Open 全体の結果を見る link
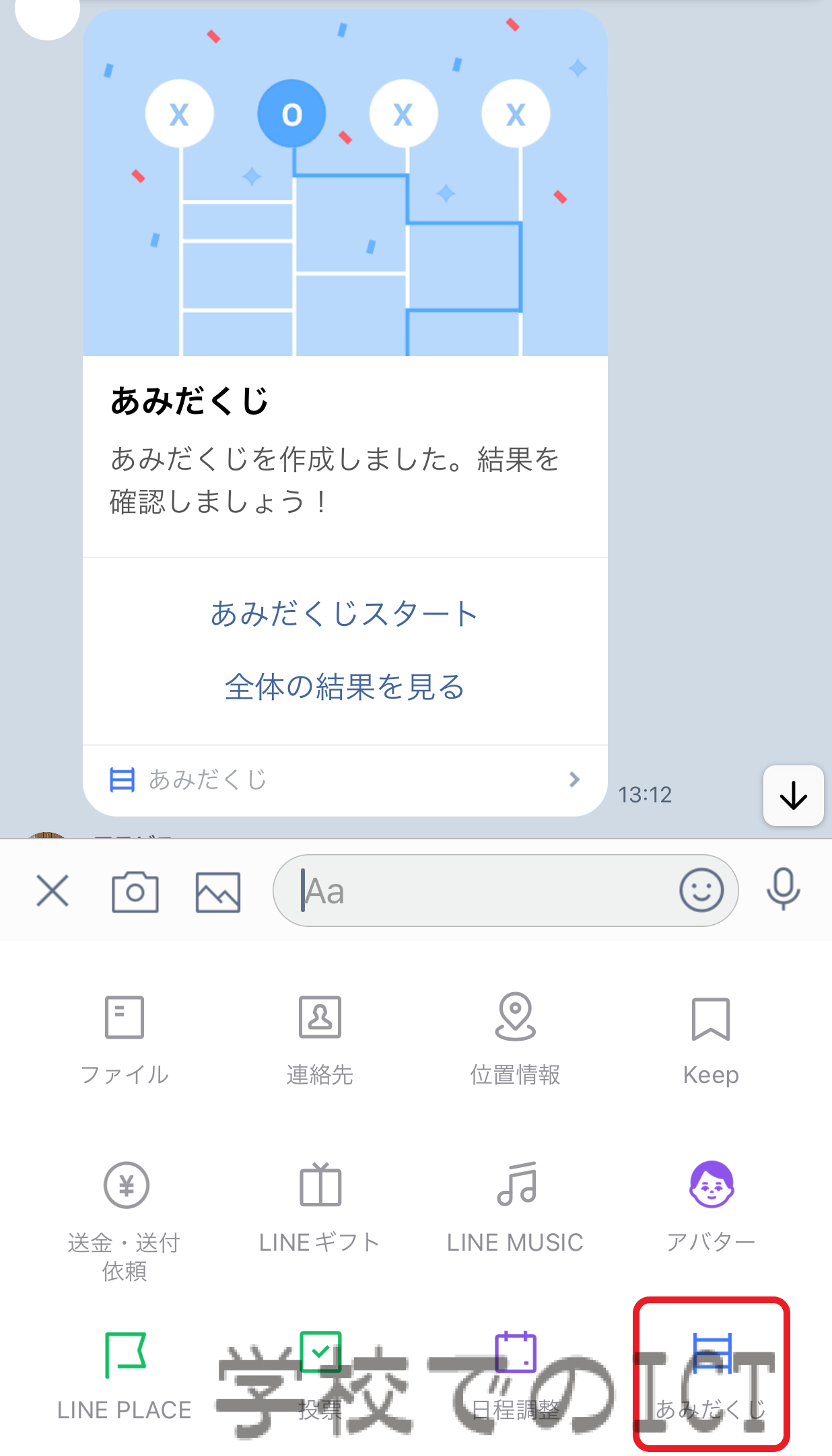The width and height of the screenshot is (832, 1456). tap(344, 687)
